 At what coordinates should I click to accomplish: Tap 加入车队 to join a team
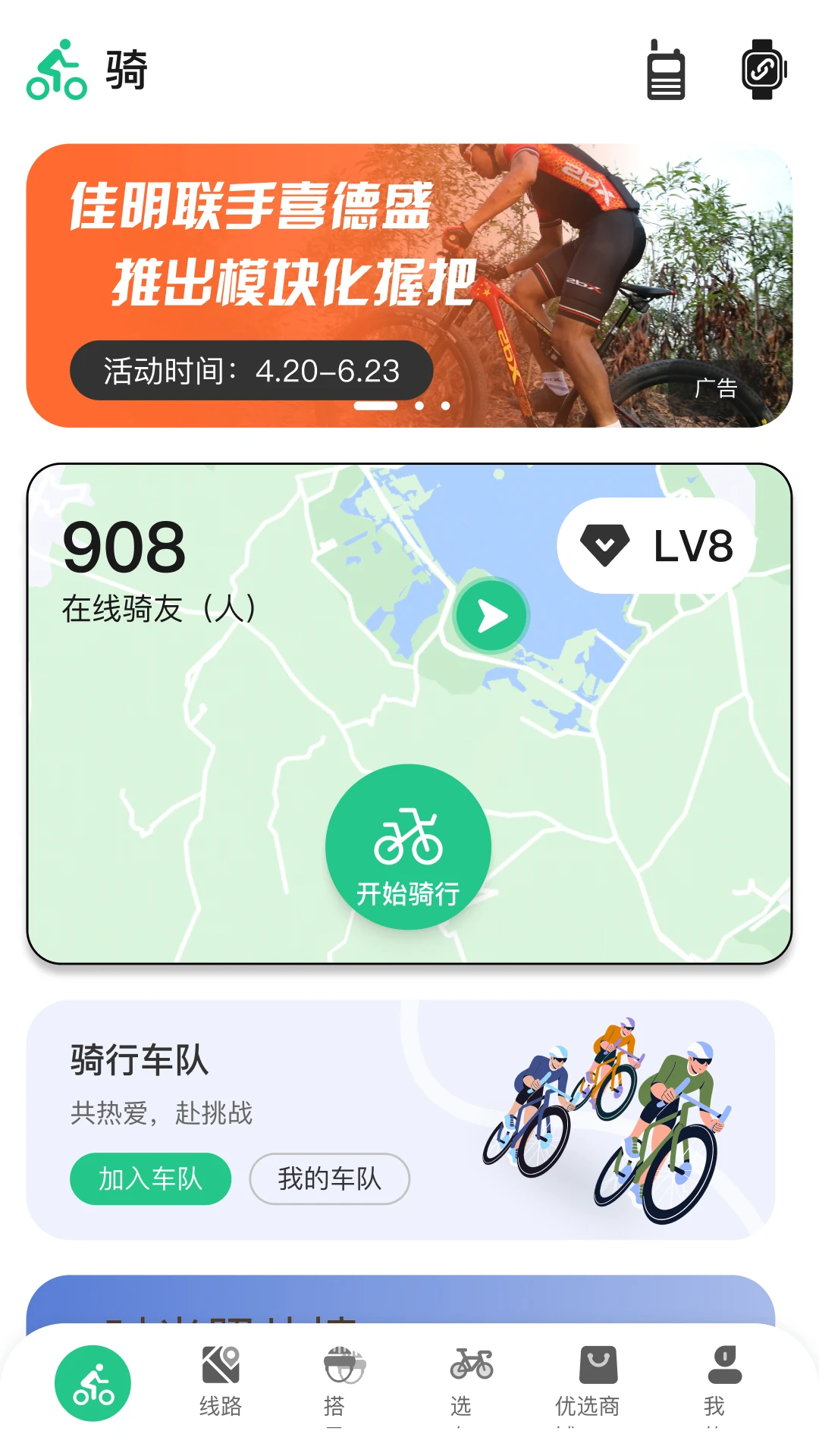[x=150, y=1178]
